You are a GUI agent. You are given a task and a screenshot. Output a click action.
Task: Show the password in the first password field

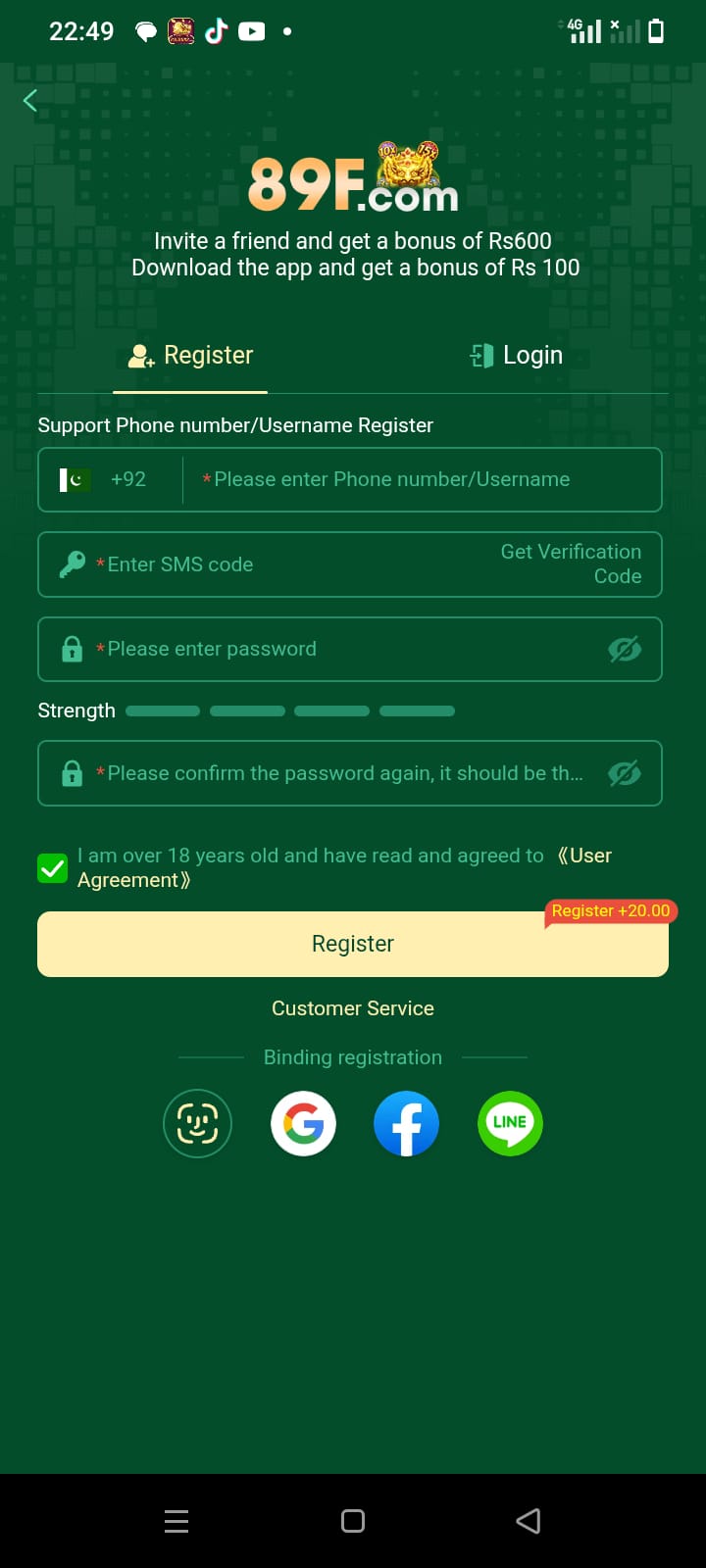(625, 649)
